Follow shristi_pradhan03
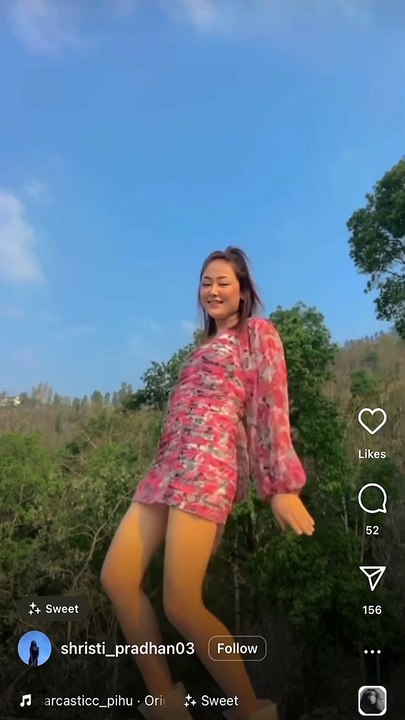The height and width of the screenshot is (720, 405). [237, 648]
